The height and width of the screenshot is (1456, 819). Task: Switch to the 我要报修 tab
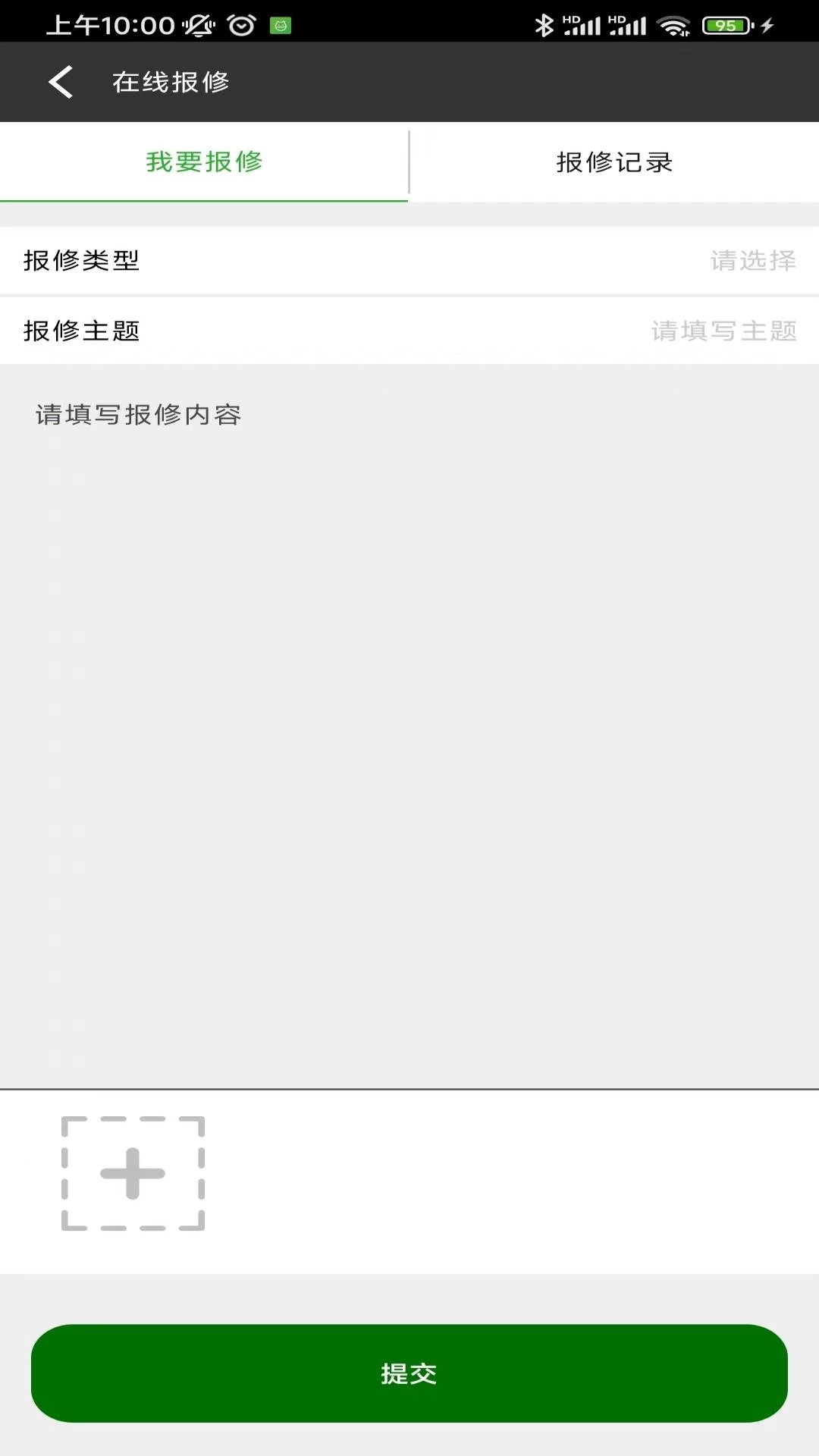tap(204, 162)
